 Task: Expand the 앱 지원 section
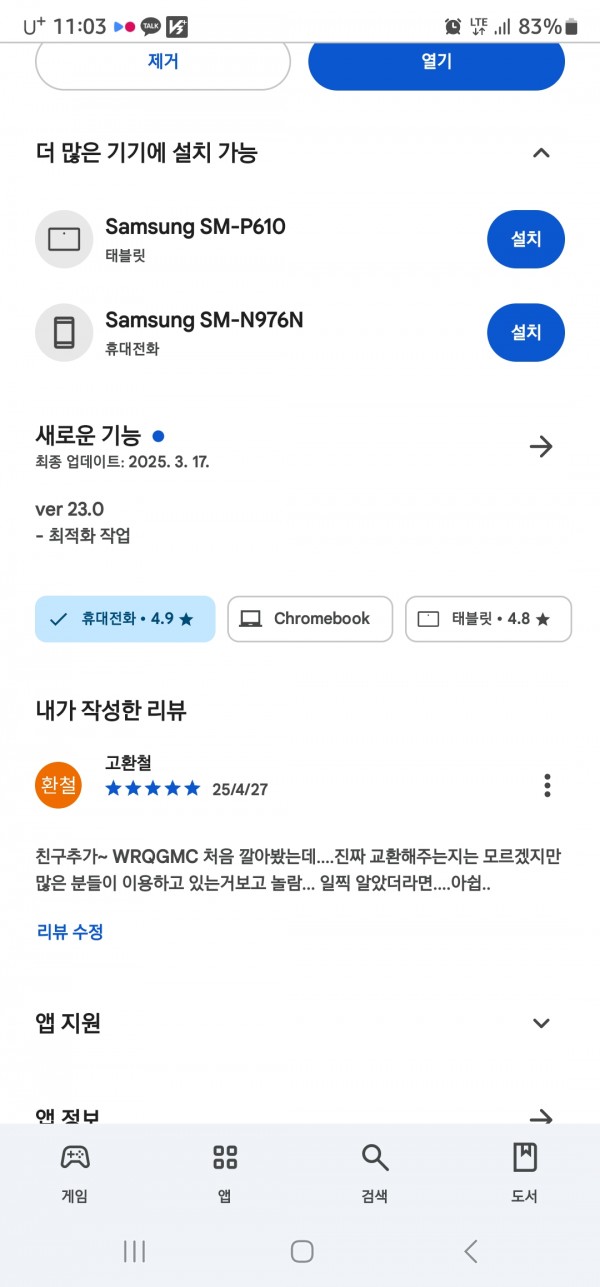tap(540, 1023)
